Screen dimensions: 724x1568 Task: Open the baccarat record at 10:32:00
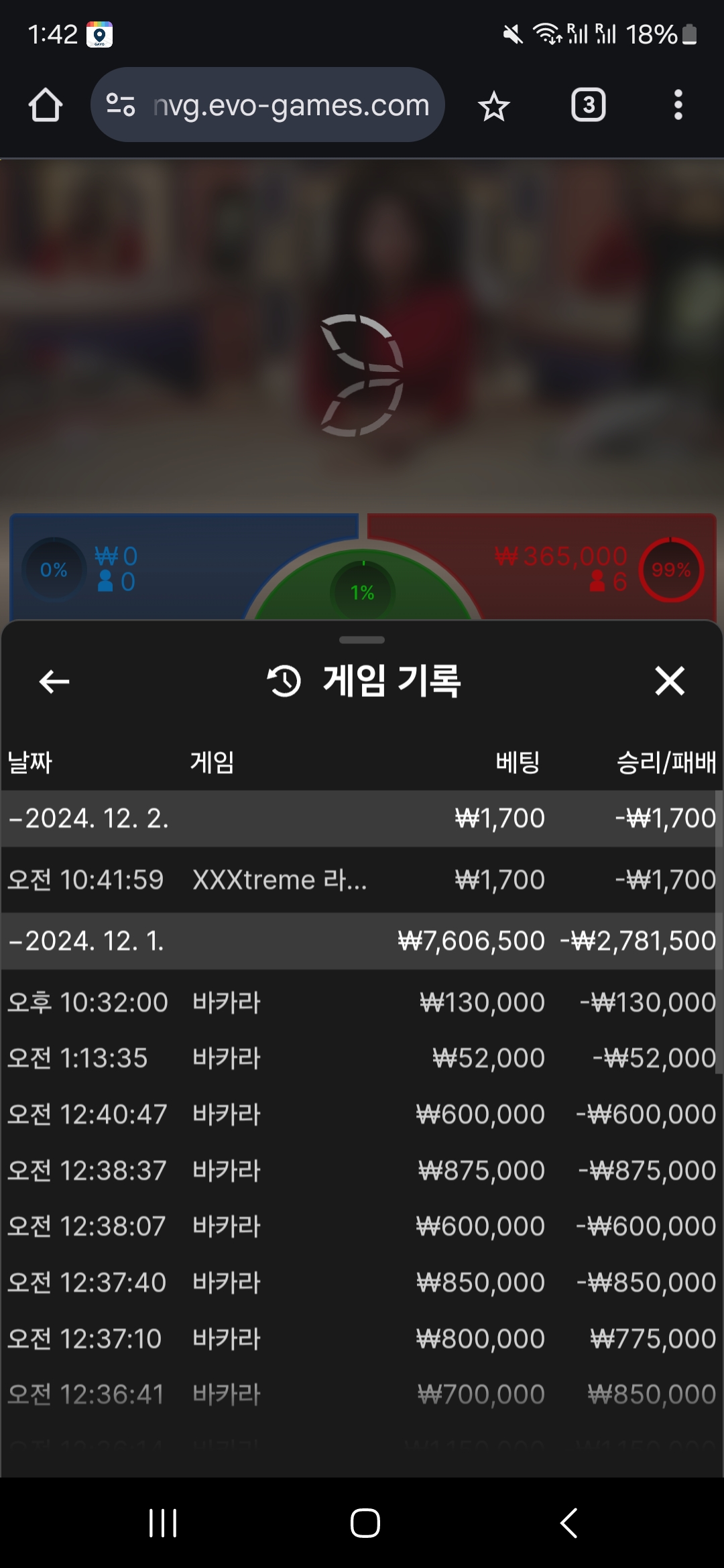[361, 1002]
